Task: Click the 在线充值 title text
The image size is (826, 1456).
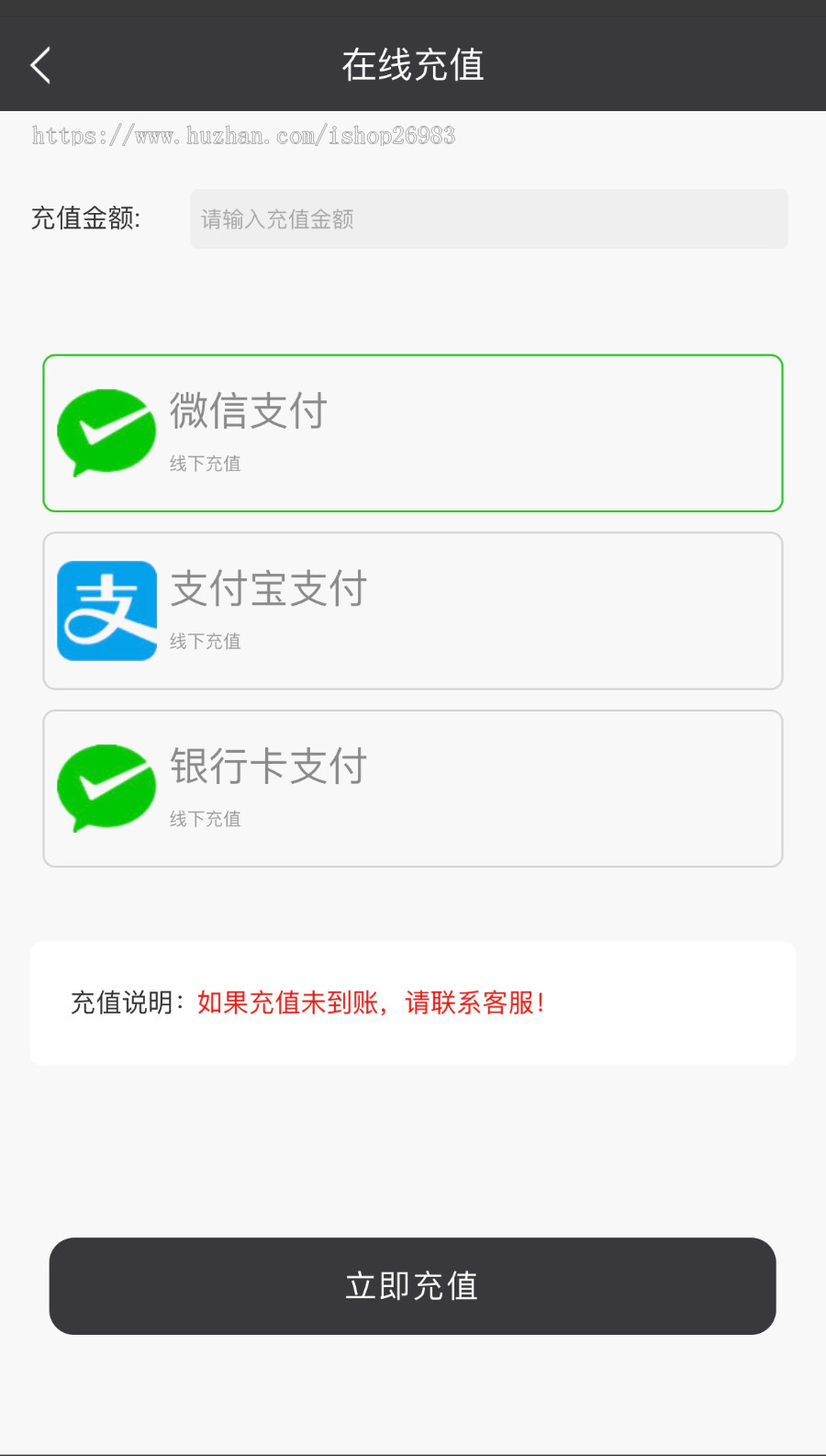Action: [412, 65]
